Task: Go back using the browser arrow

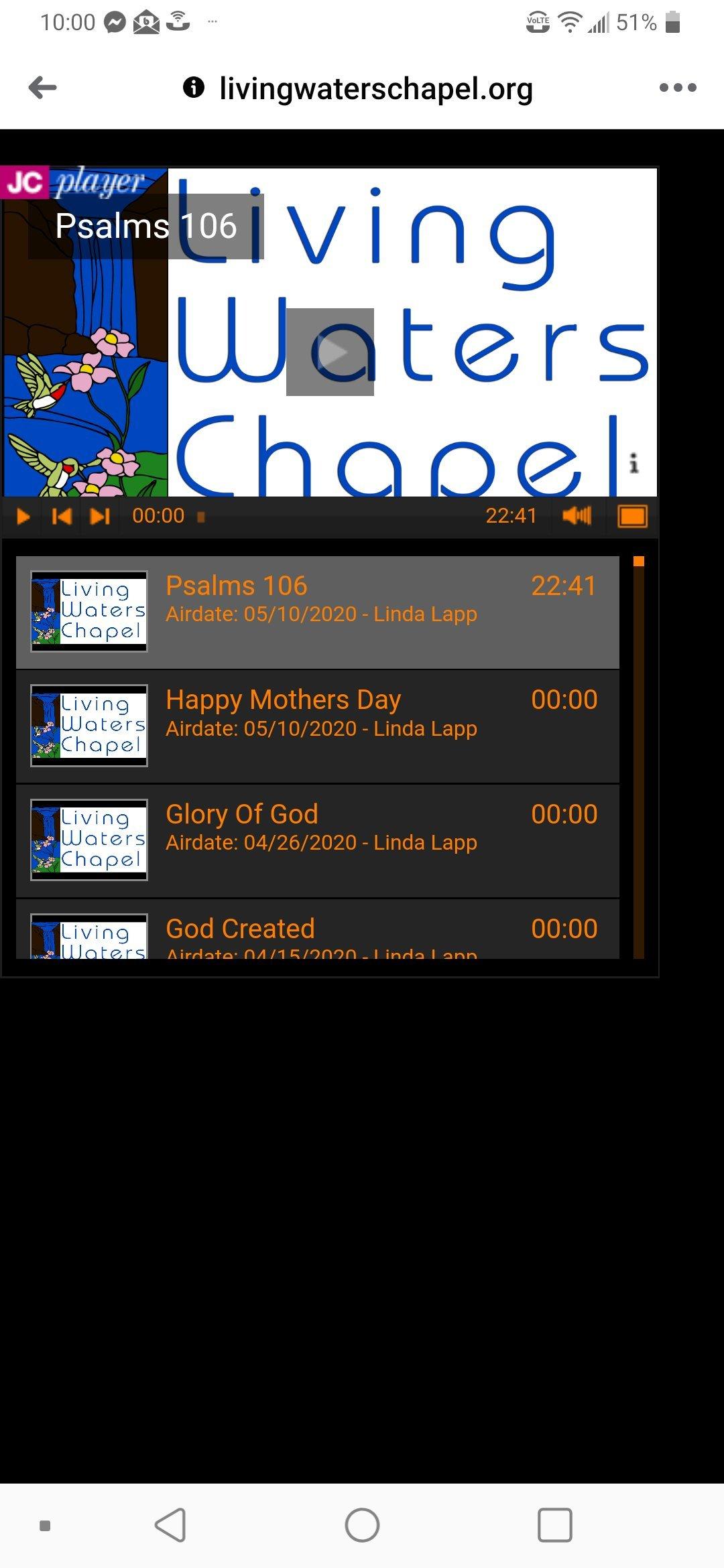Action: [43, 88]
